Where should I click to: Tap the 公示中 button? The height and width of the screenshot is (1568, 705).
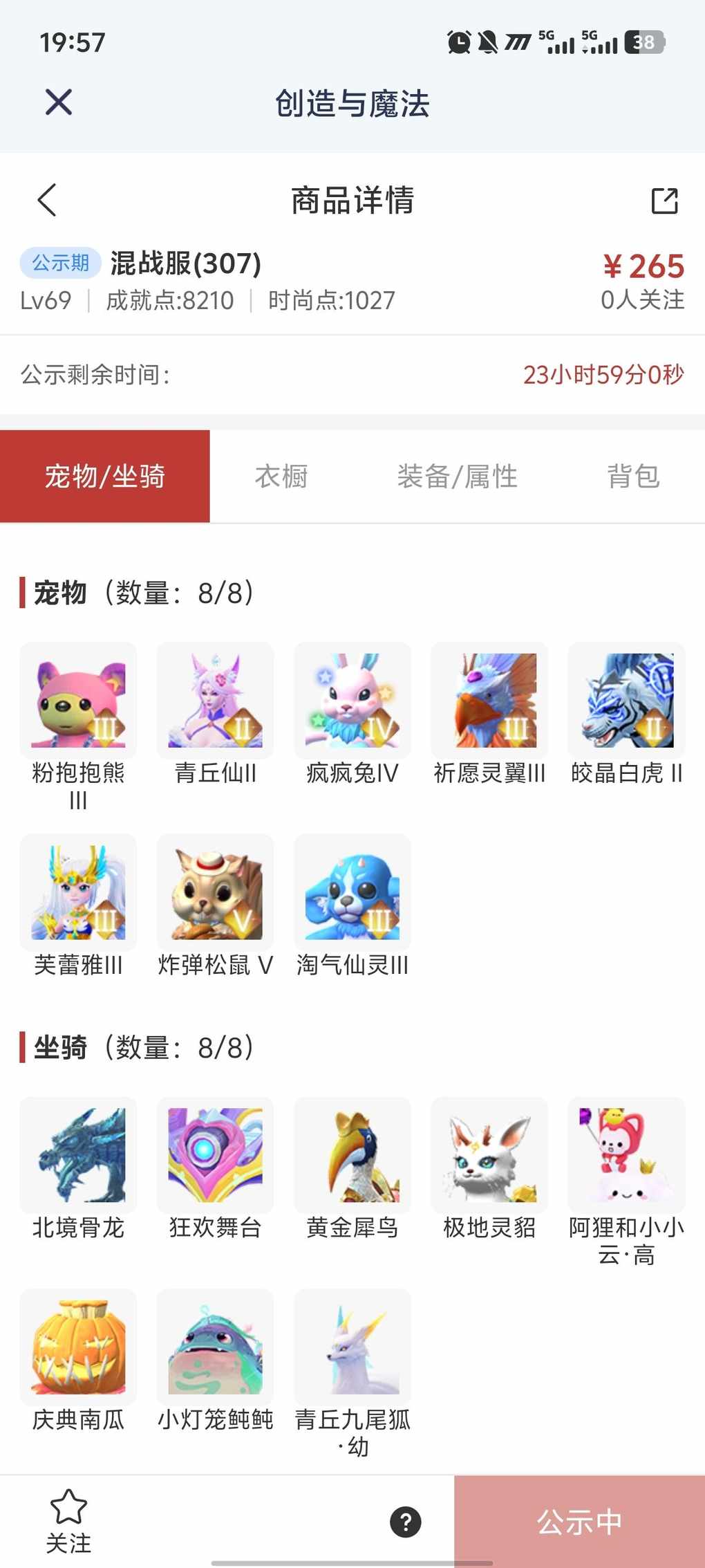pyautogui.click(x=579, y=1522)
